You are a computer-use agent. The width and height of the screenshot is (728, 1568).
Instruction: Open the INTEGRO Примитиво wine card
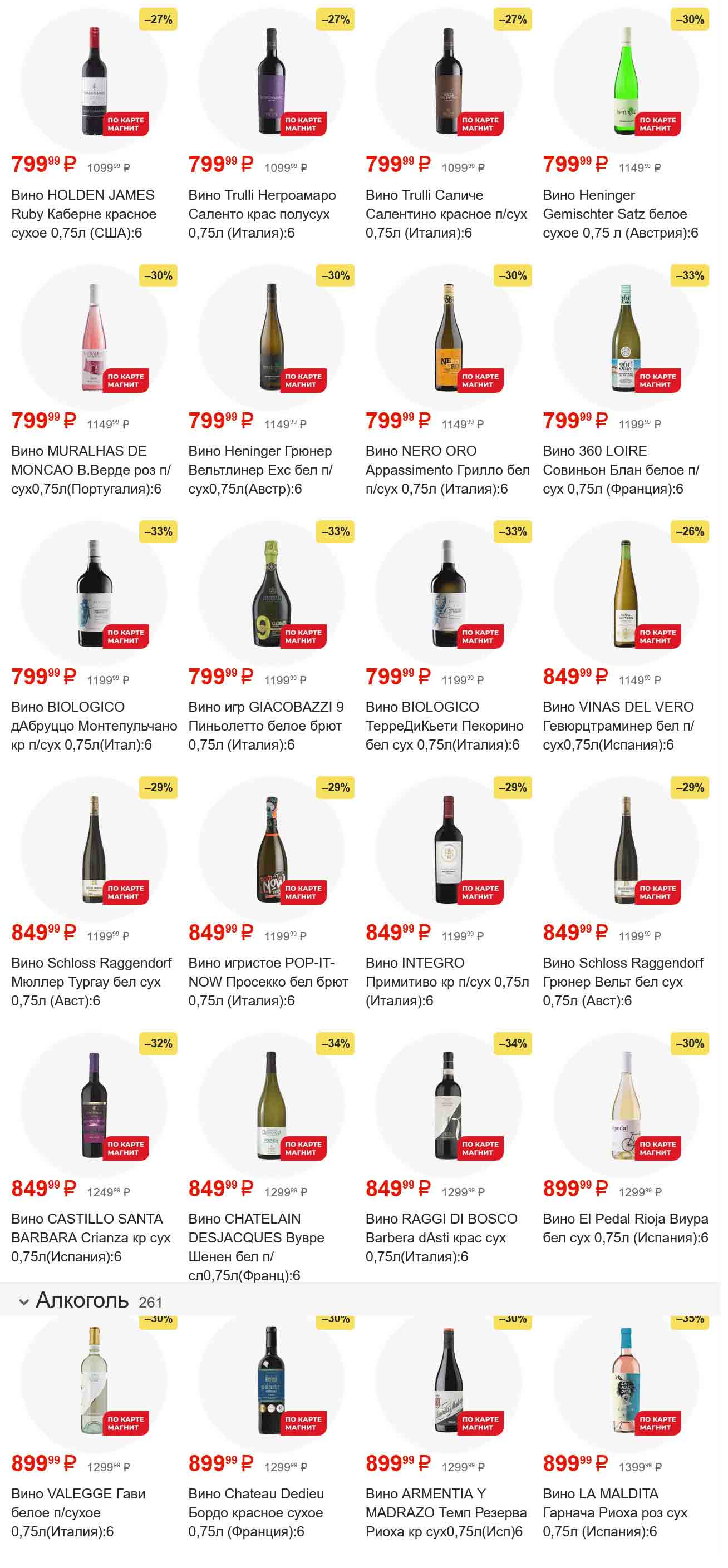coord(449,850)
